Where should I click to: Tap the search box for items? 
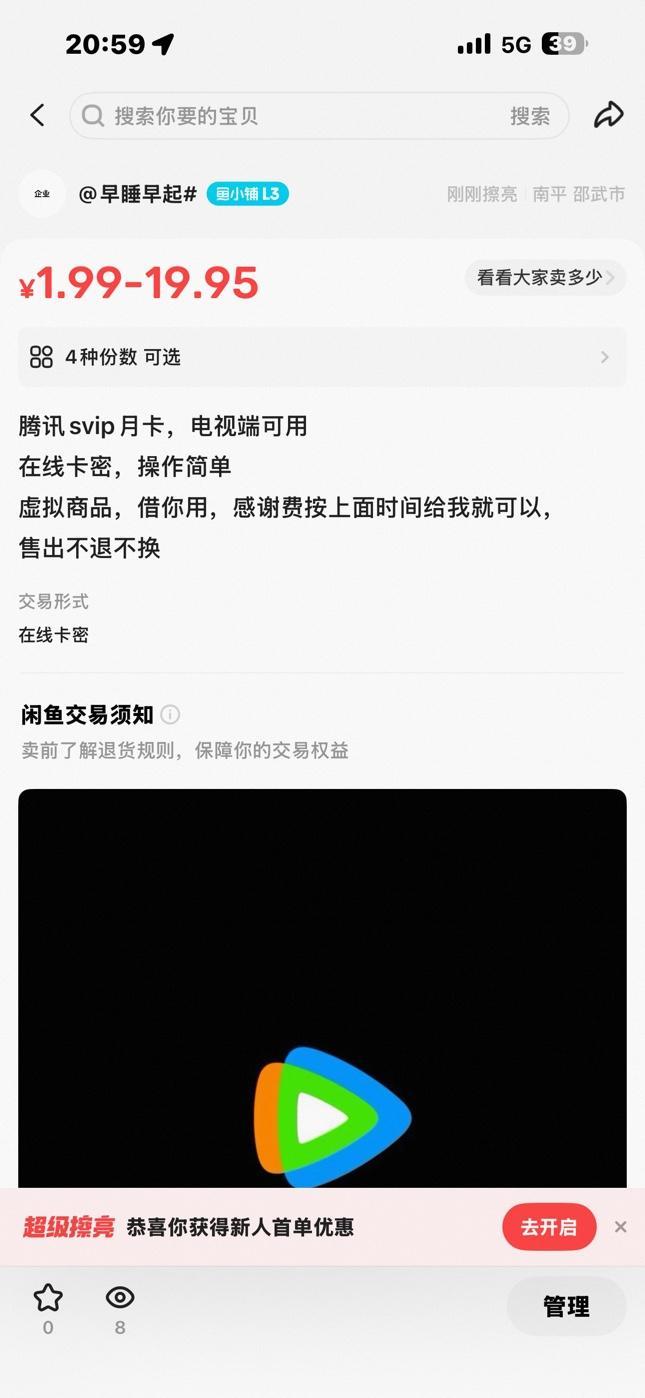[300, 116]
